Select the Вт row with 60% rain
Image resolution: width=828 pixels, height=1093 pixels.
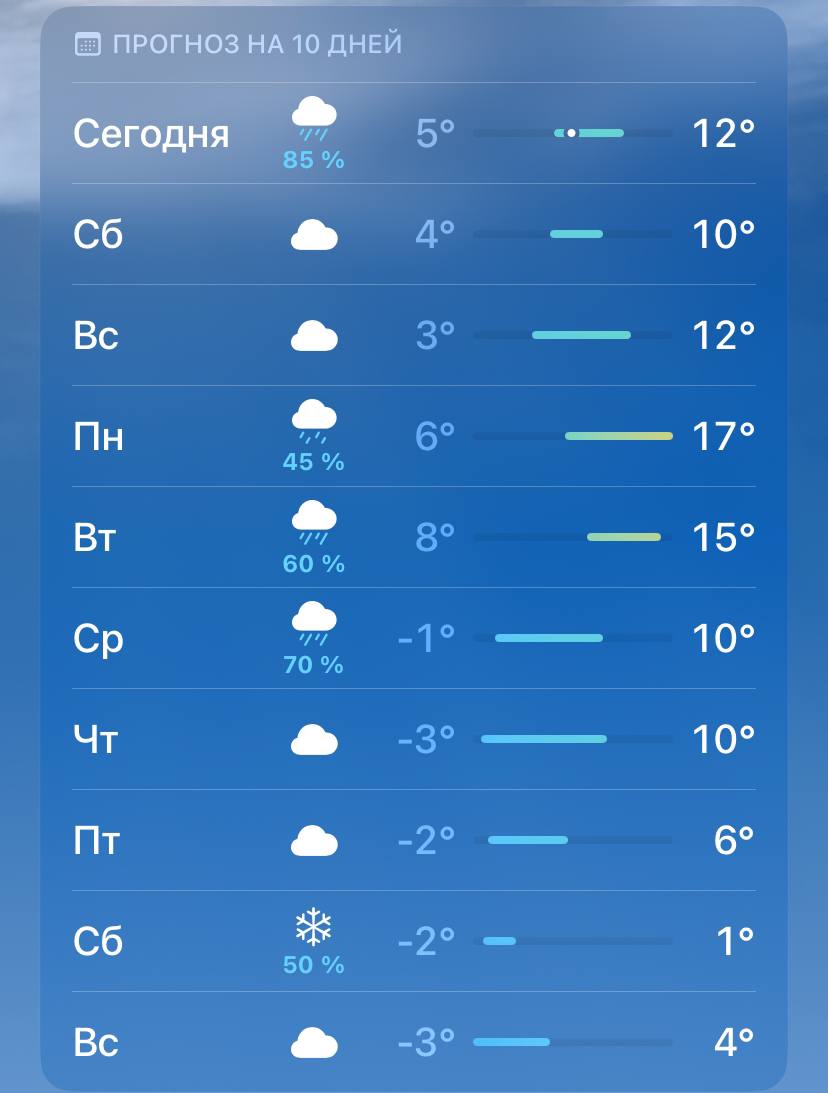(413, 538)
